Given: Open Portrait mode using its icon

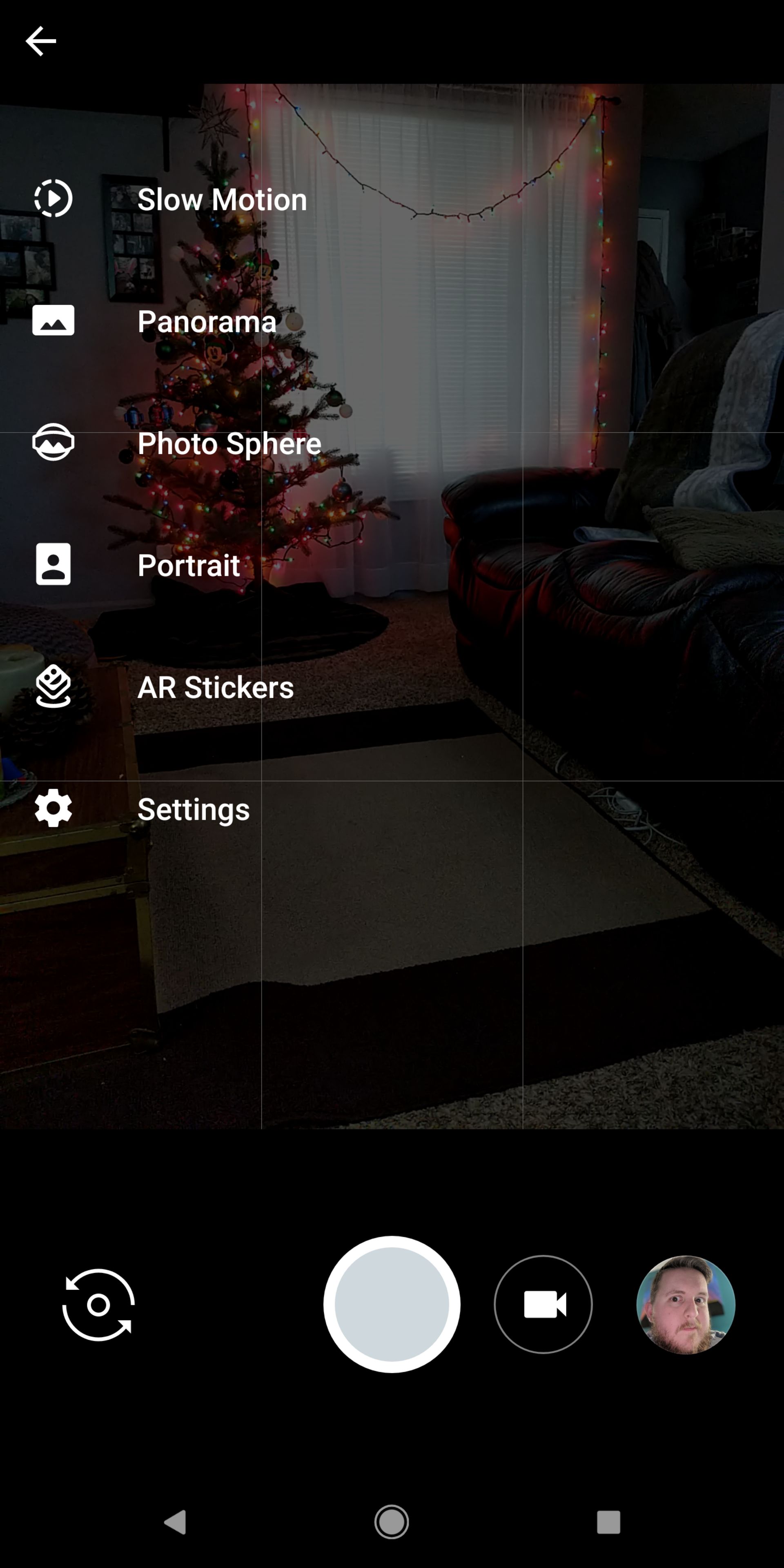Looking at the screenshot, I should coord(53,566).
